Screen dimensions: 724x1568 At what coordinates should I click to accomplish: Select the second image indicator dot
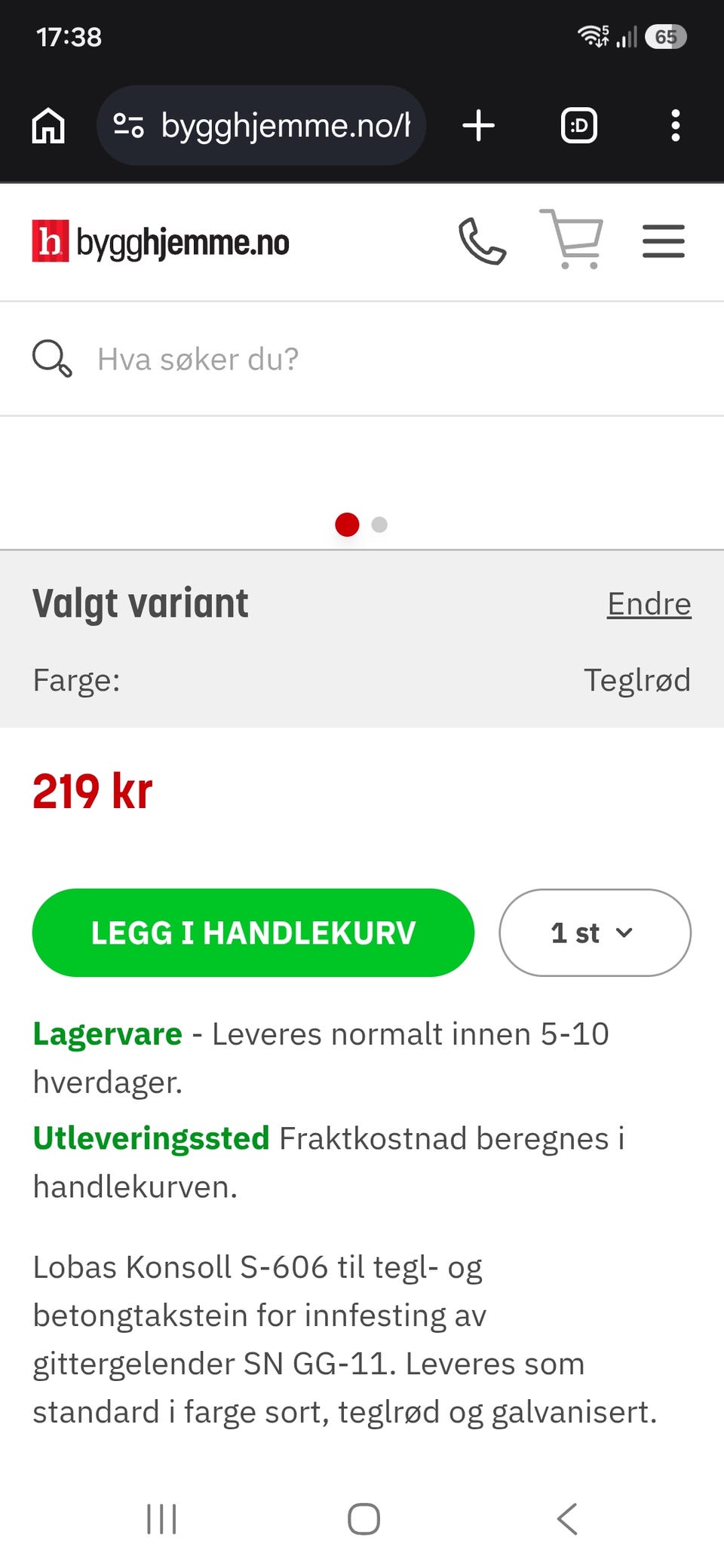379,525
